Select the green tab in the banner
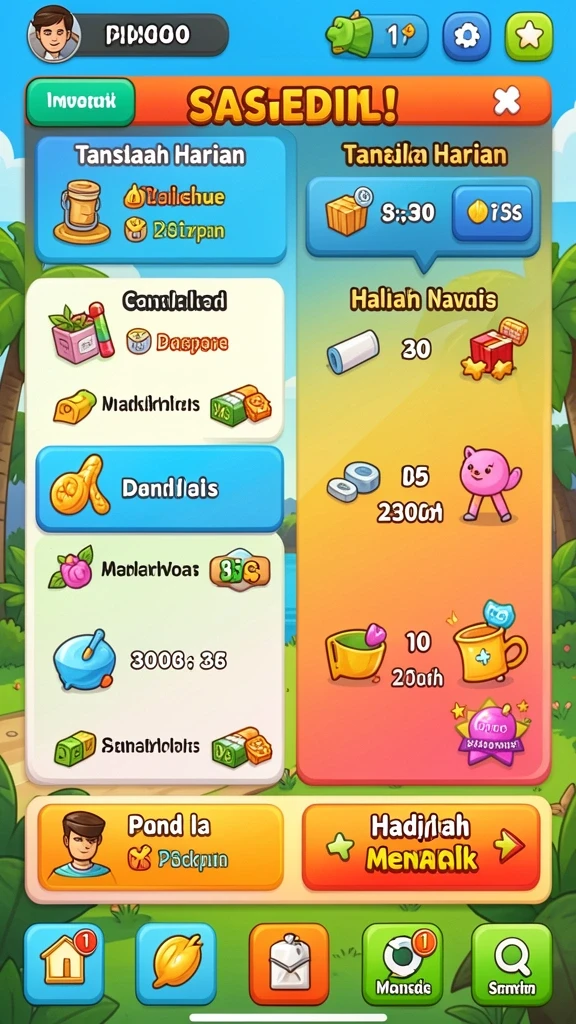The image size is (576, 1024). click(x=81, y=102)
